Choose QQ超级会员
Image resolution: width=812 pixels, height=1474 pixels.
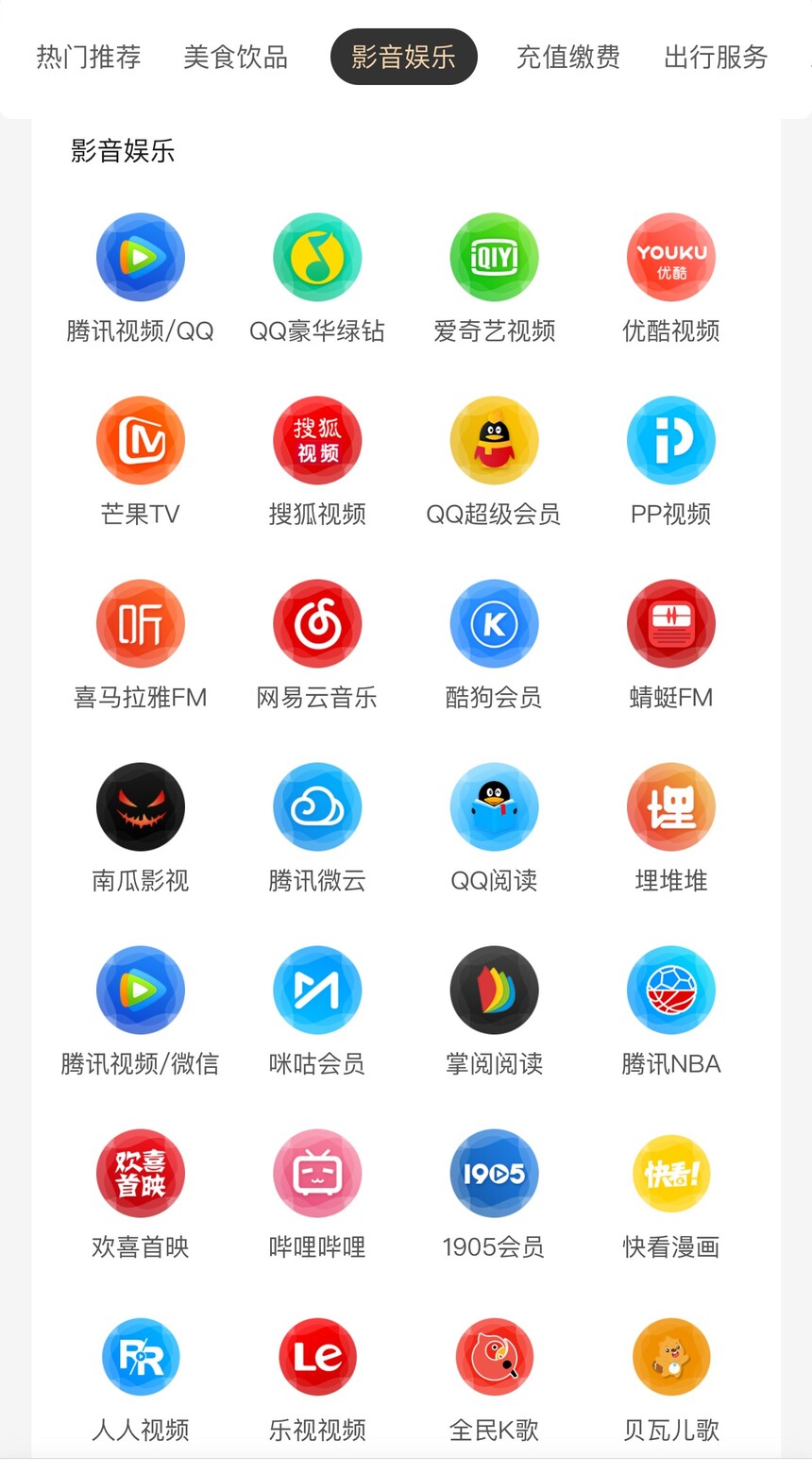coord(494,441)
